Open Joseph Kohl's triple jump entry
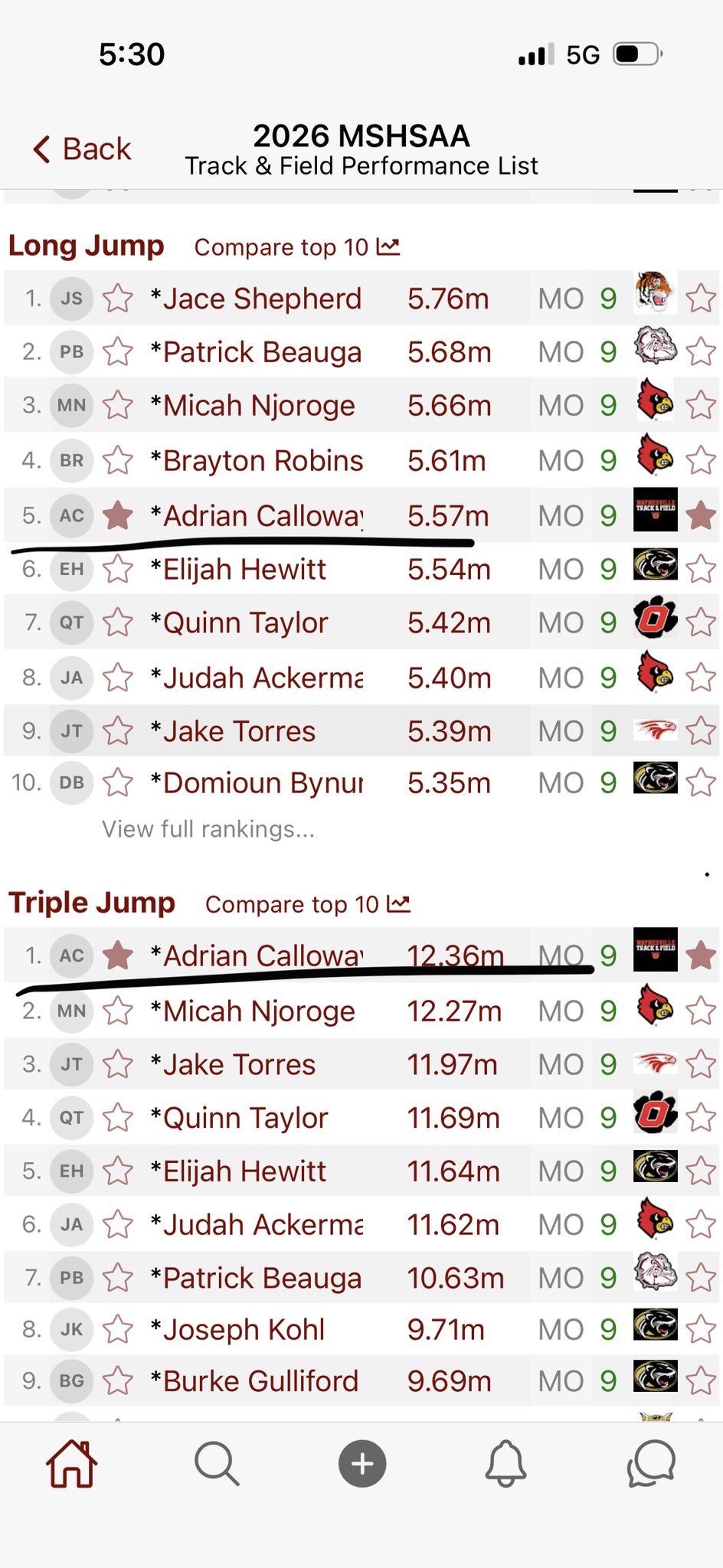 [245, 1330]
